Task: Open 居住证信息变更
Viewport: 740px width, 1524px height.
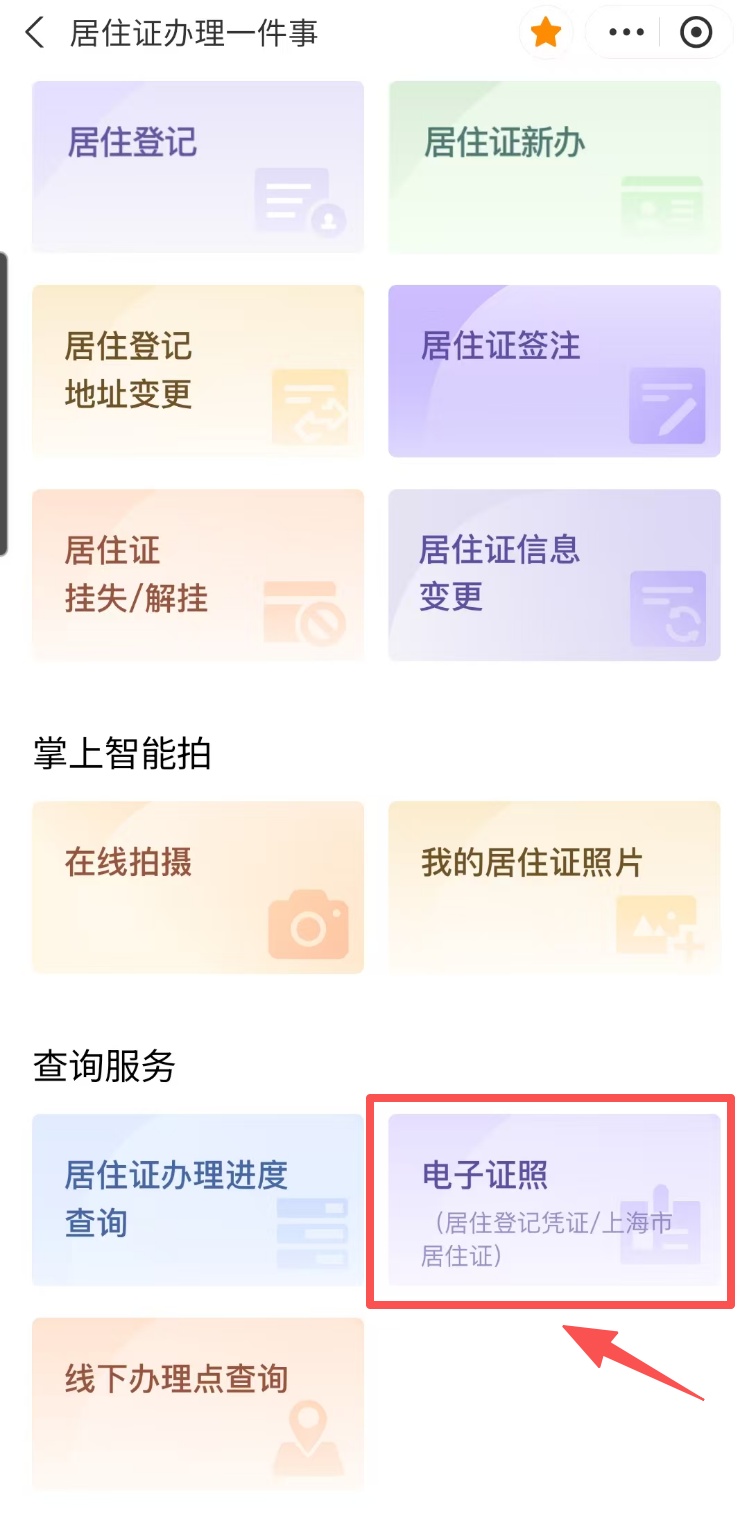Action: pos(554,575)
